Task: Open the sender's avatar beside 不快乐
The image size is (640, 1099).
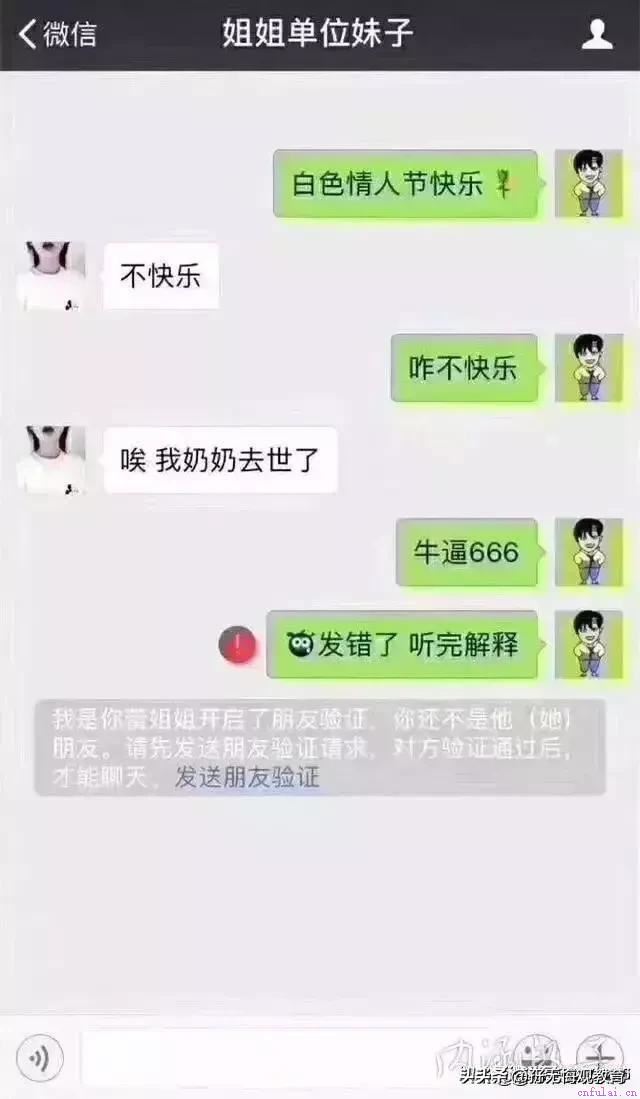Action: 50,275
